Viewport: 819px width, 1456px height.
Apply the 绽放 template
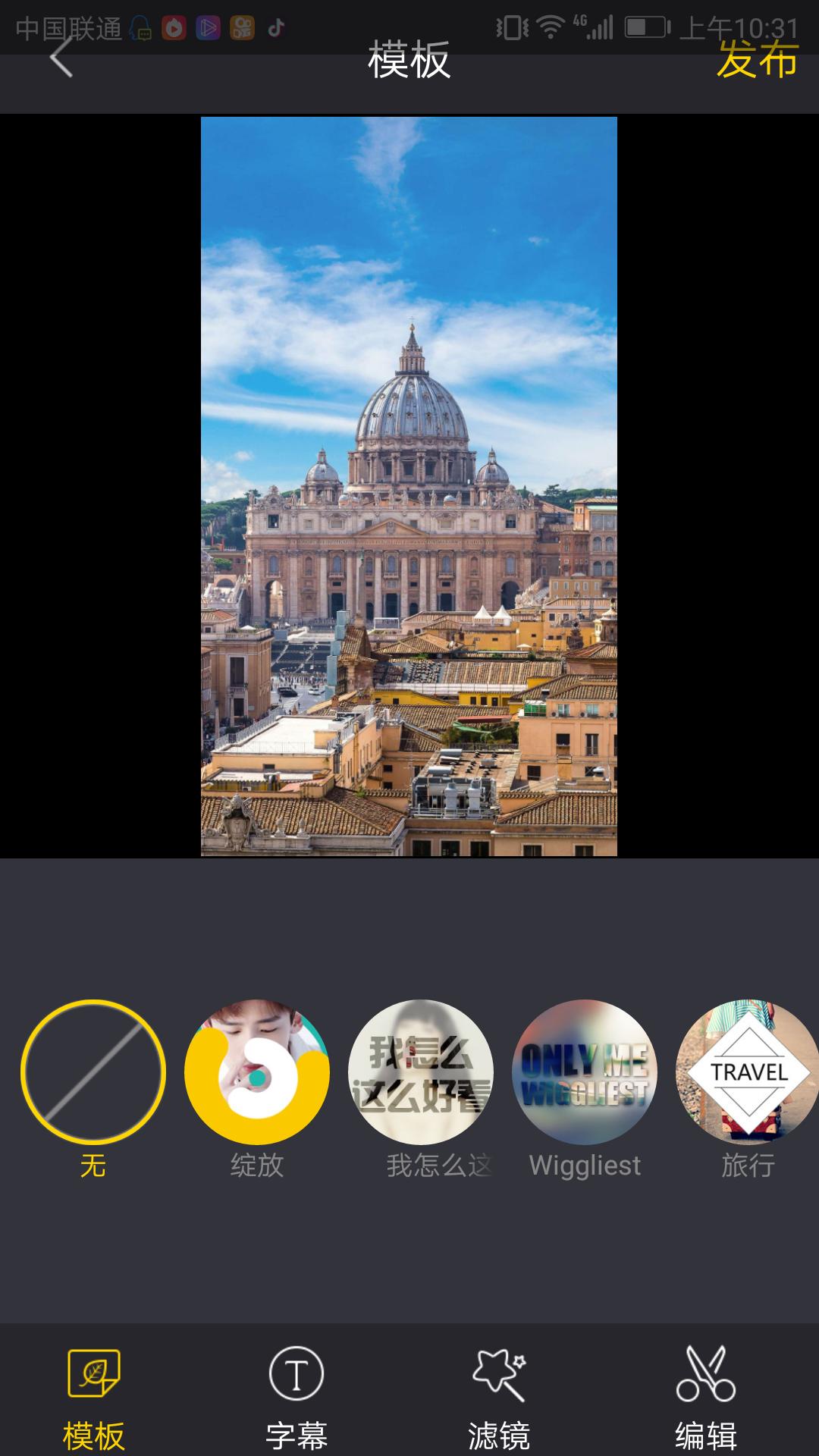click(x=257, y=1072)
